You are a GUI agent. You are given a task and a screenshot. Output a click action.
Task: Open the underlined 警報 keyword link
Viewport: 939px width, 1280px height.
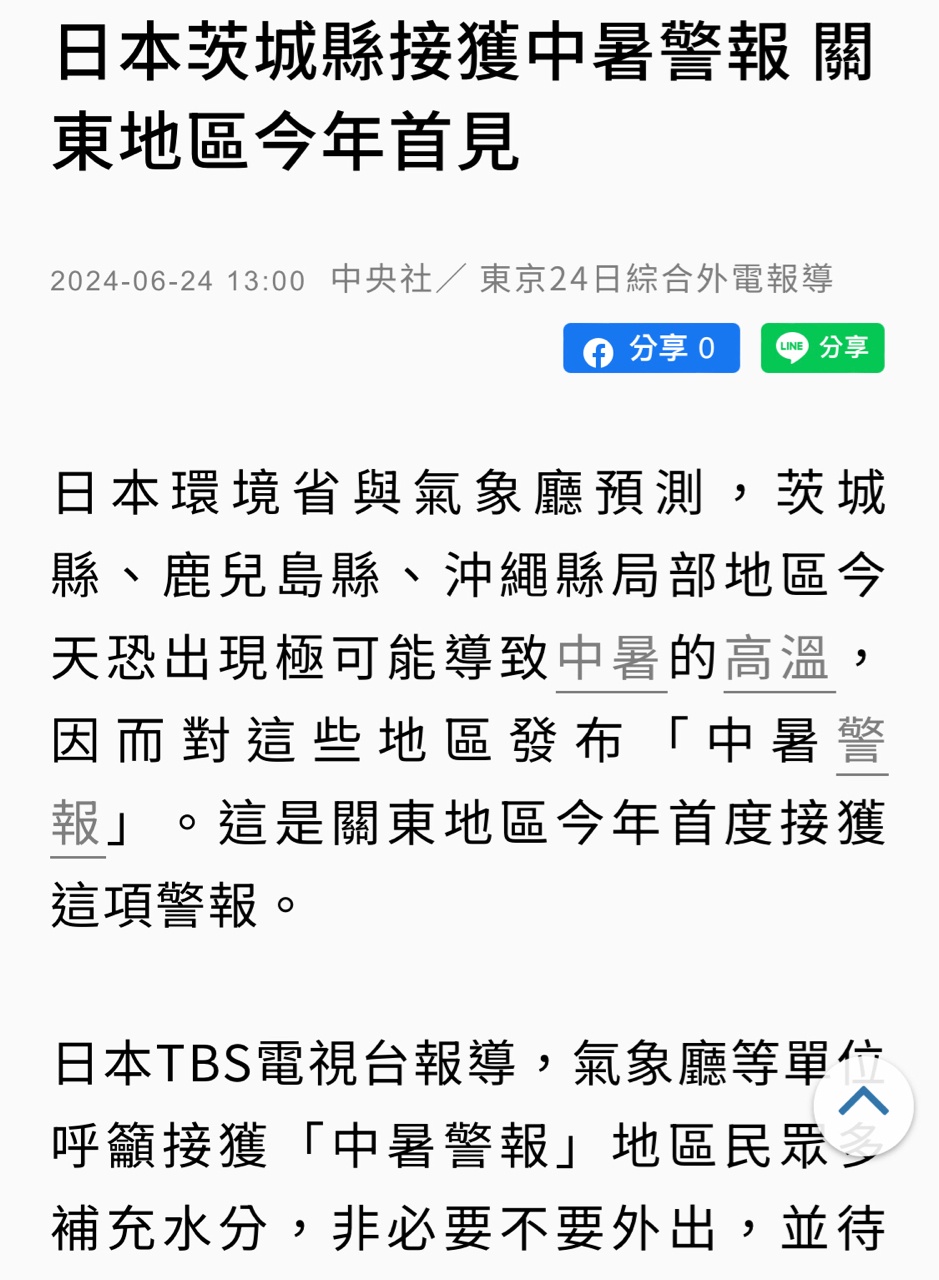click(x=861, y=743)
